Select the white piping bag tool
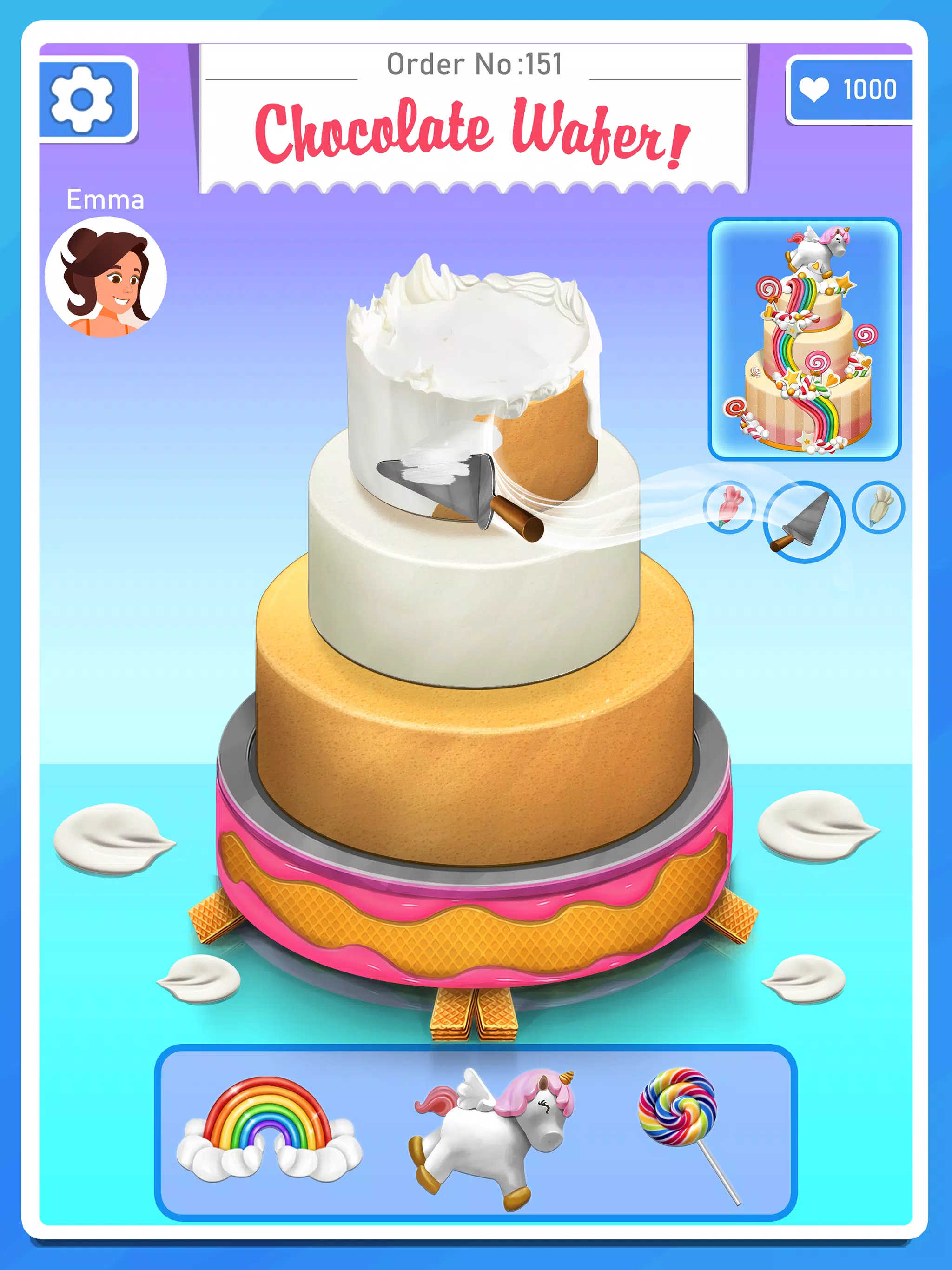Screen dimensions: 952x1270 (x=879, y=506)
